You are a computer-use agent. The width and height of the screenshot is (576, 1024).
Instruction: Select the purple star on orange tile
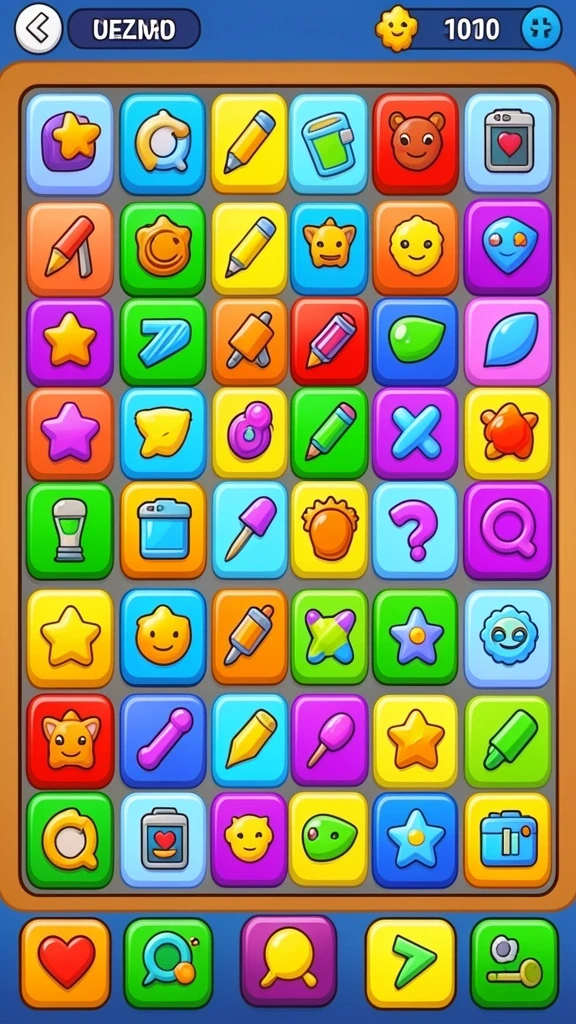pos(70,434)
